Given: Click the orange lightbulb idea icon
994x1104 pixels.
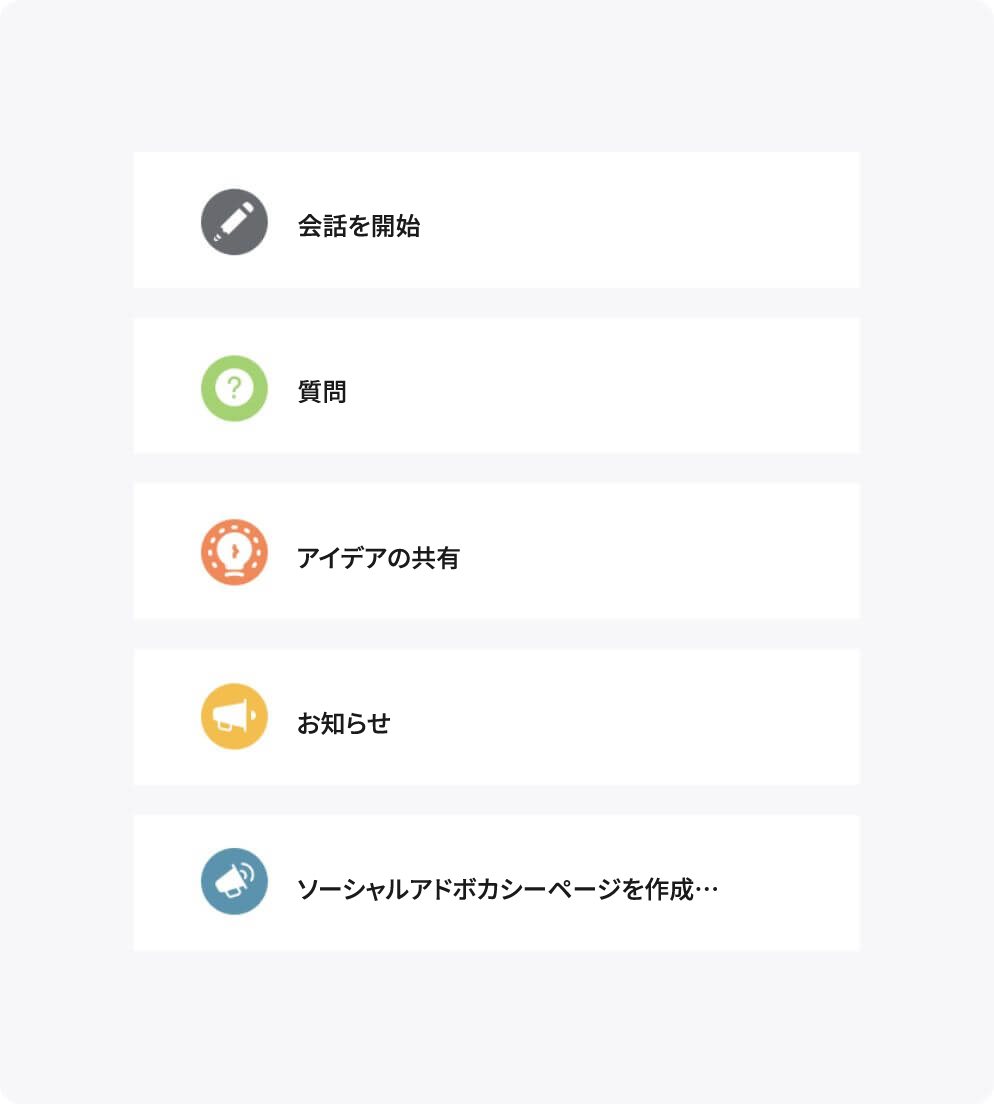Looking at the screenshot, I should pos(234,550).
